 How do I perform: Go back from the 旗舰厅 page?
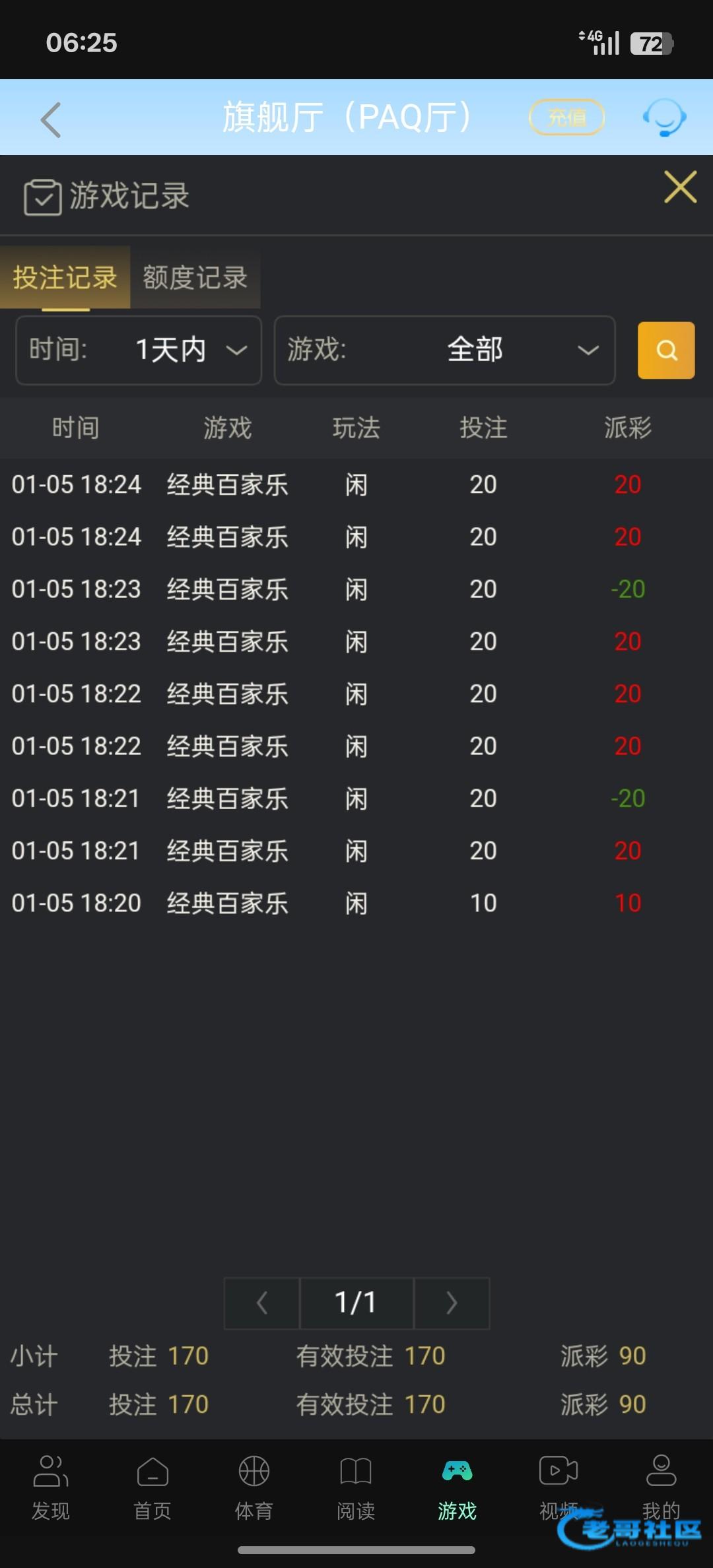(51, 119)
